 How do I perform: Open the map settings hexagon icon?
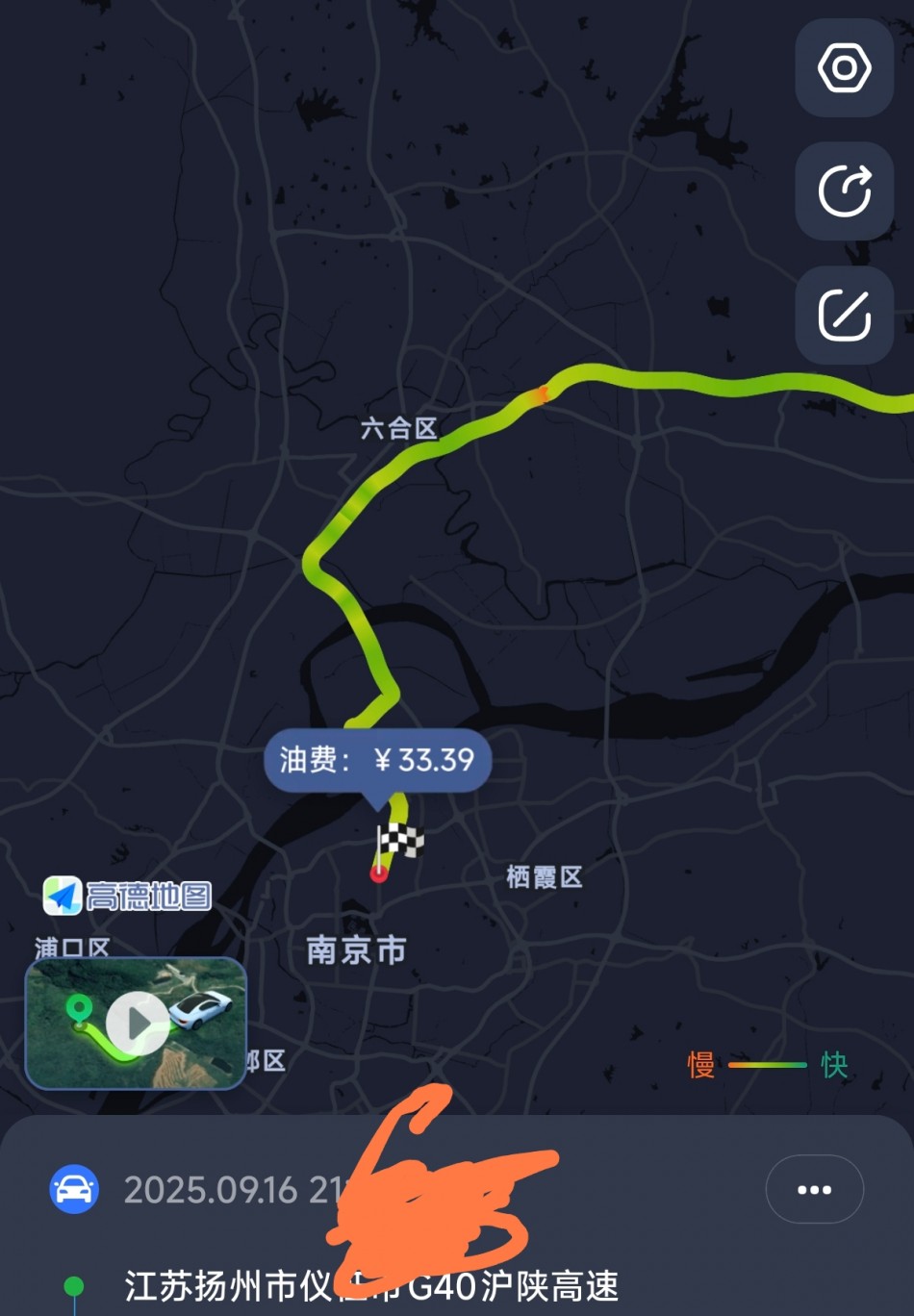click(x=844, y=68)
